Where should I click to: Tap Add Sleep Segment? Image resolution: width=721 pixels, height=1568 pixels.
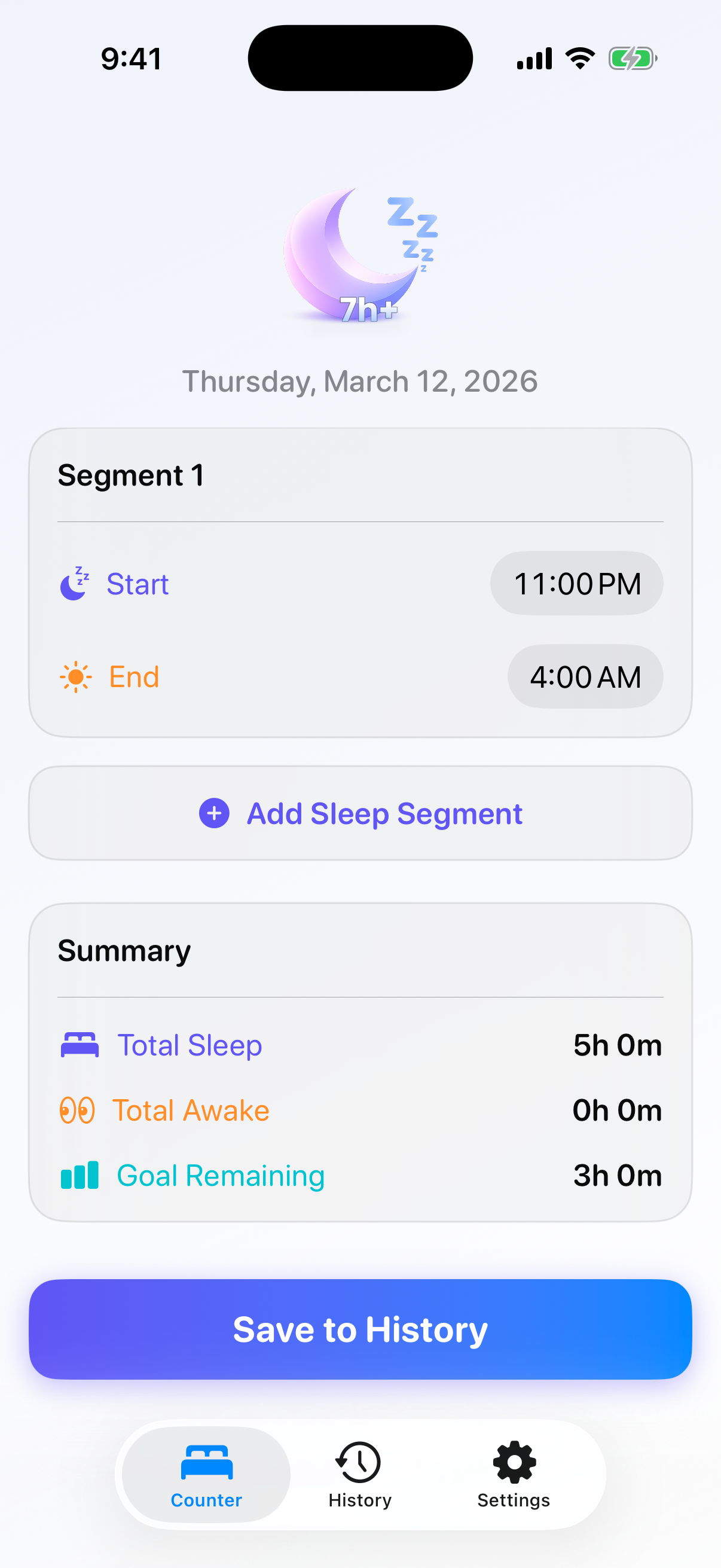pyautogui.click(x=360, y=813)
